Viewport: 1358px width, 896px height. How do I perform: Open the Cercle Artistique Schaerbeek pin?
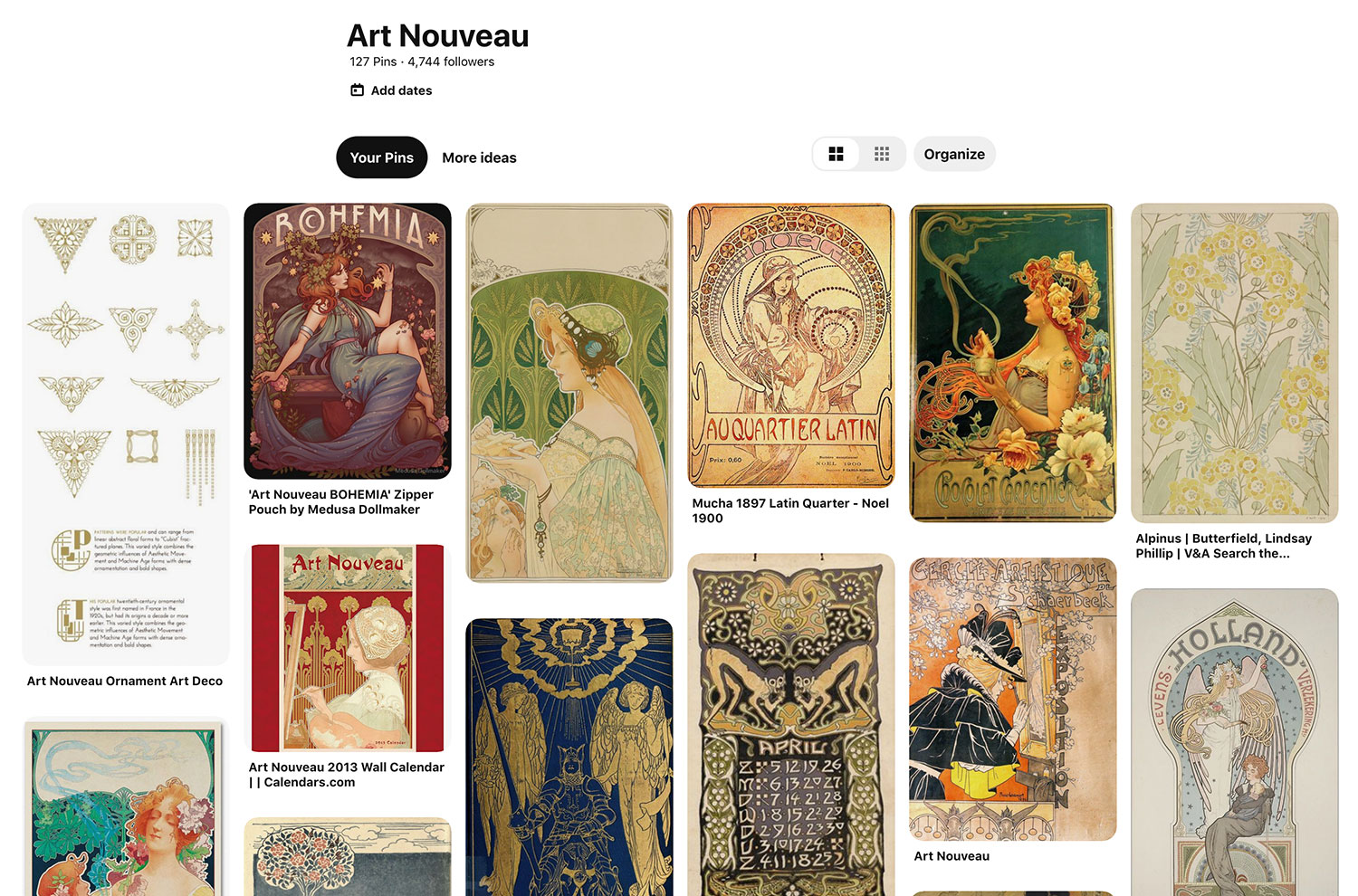(1012, 699)
